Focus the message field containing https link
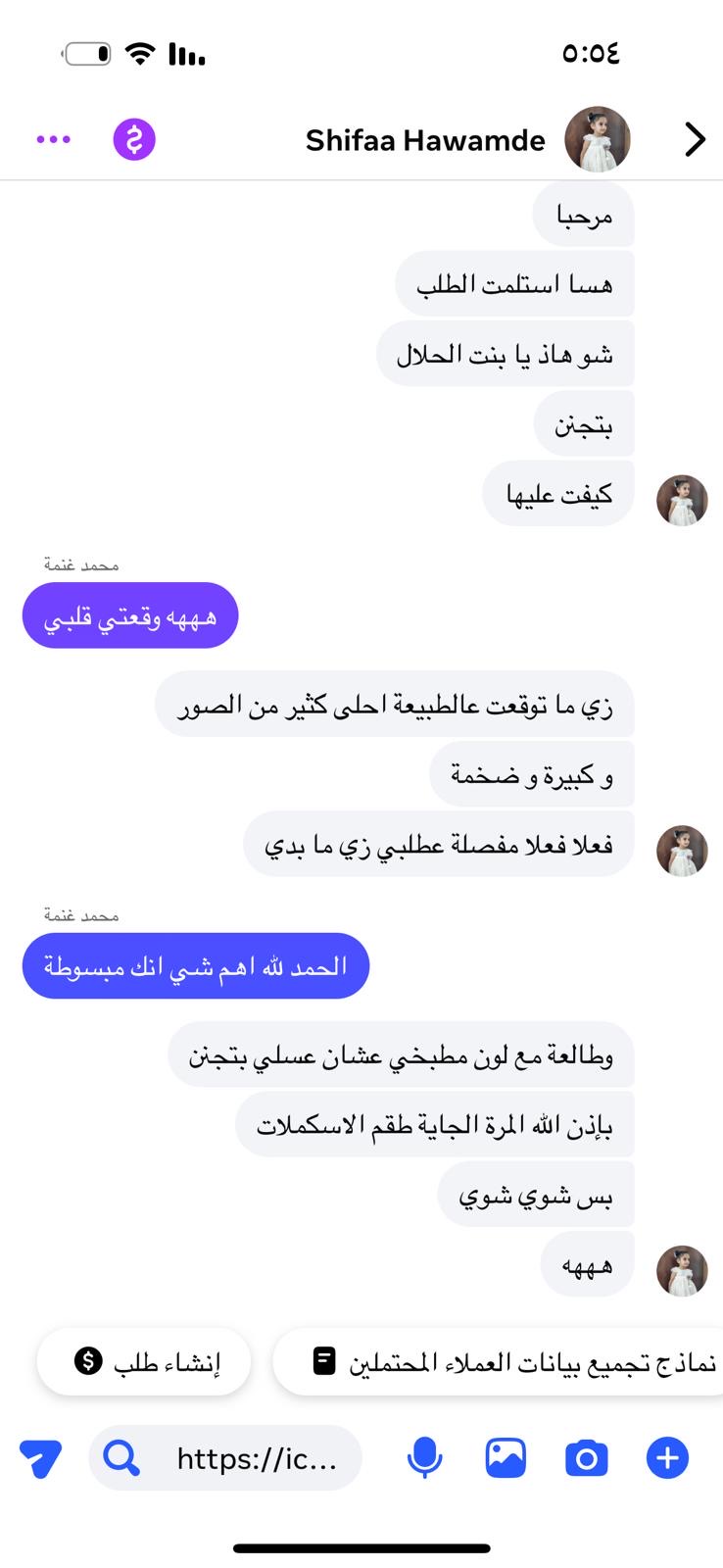The image size is (723, 1568). 257,1458
